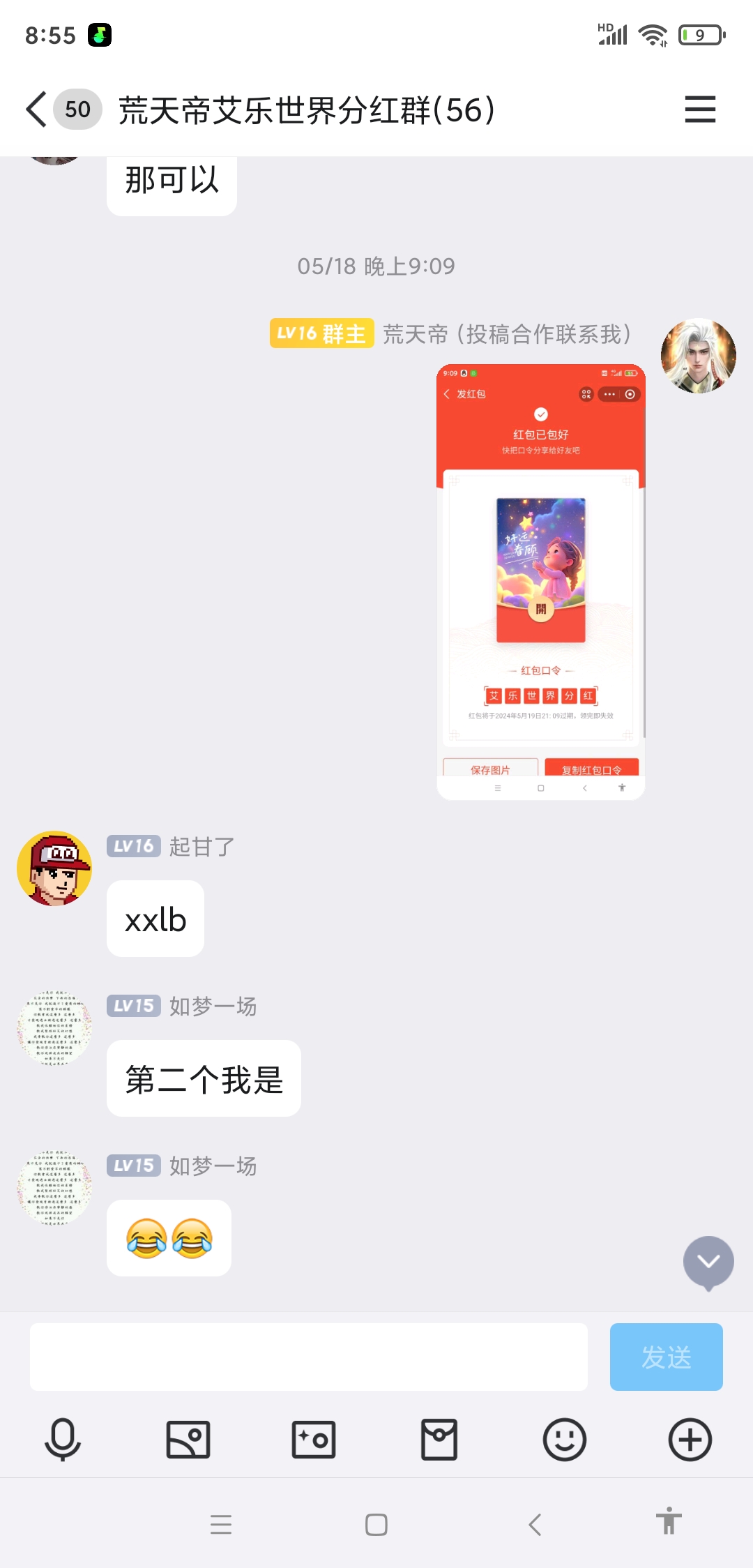The height and width of the screenshot is (1568, 753).
Task: Open 起甘了's avatar profile
Action: [54, 868]
